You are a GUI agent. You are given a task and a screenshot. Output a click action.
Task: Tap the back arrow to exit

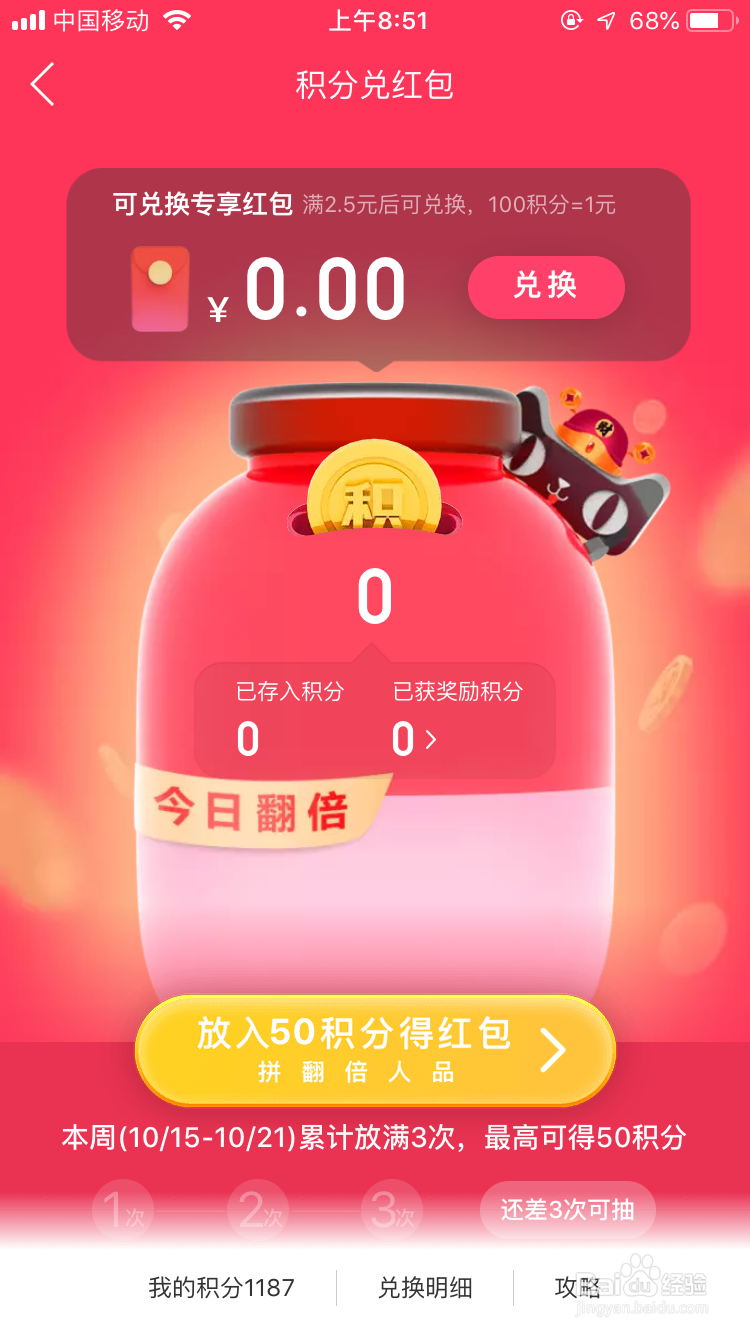[x=42, y=85]
